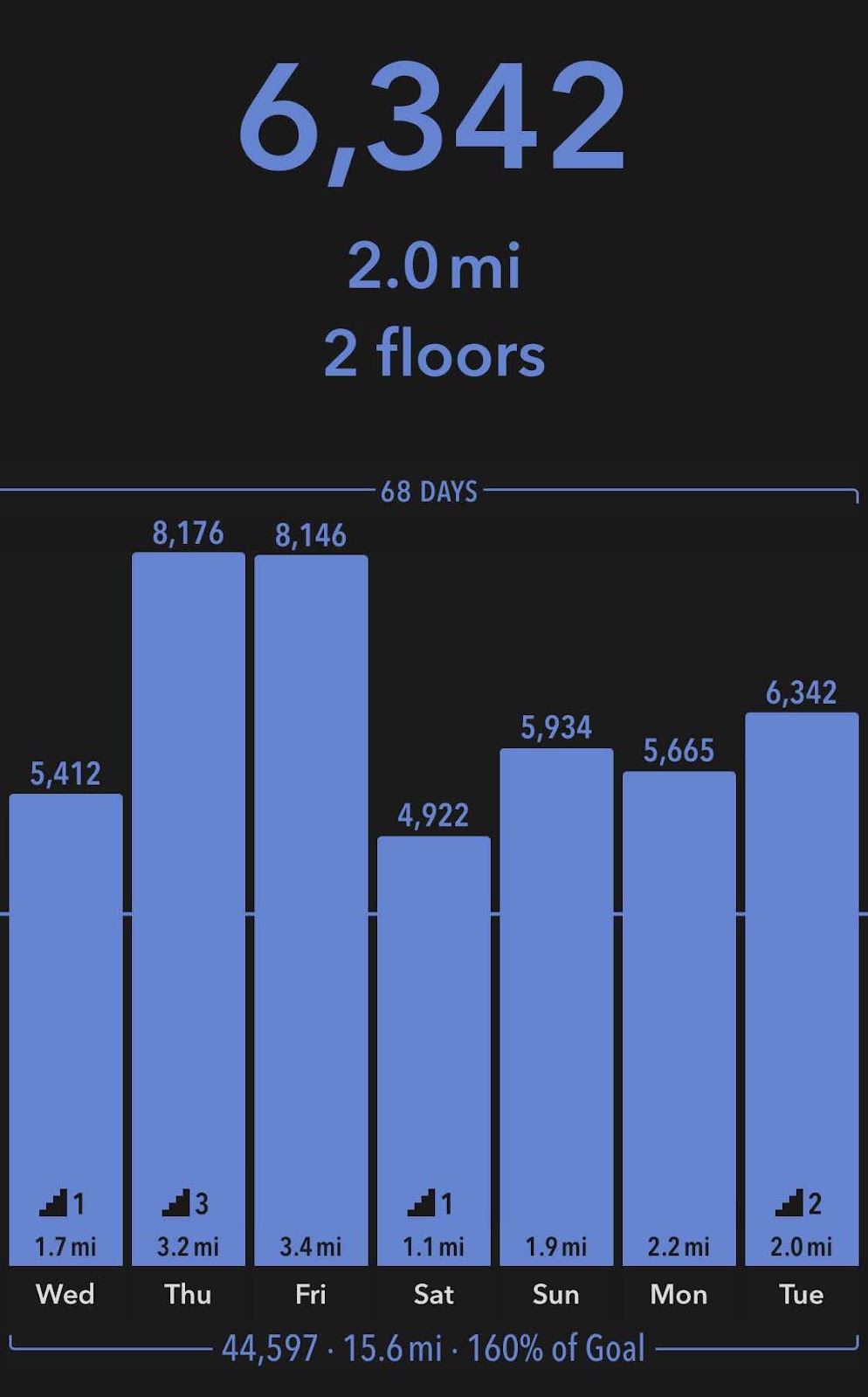
Task: Select the Wed bar with 5,412 steps
Action: [x=65, y=1029]
